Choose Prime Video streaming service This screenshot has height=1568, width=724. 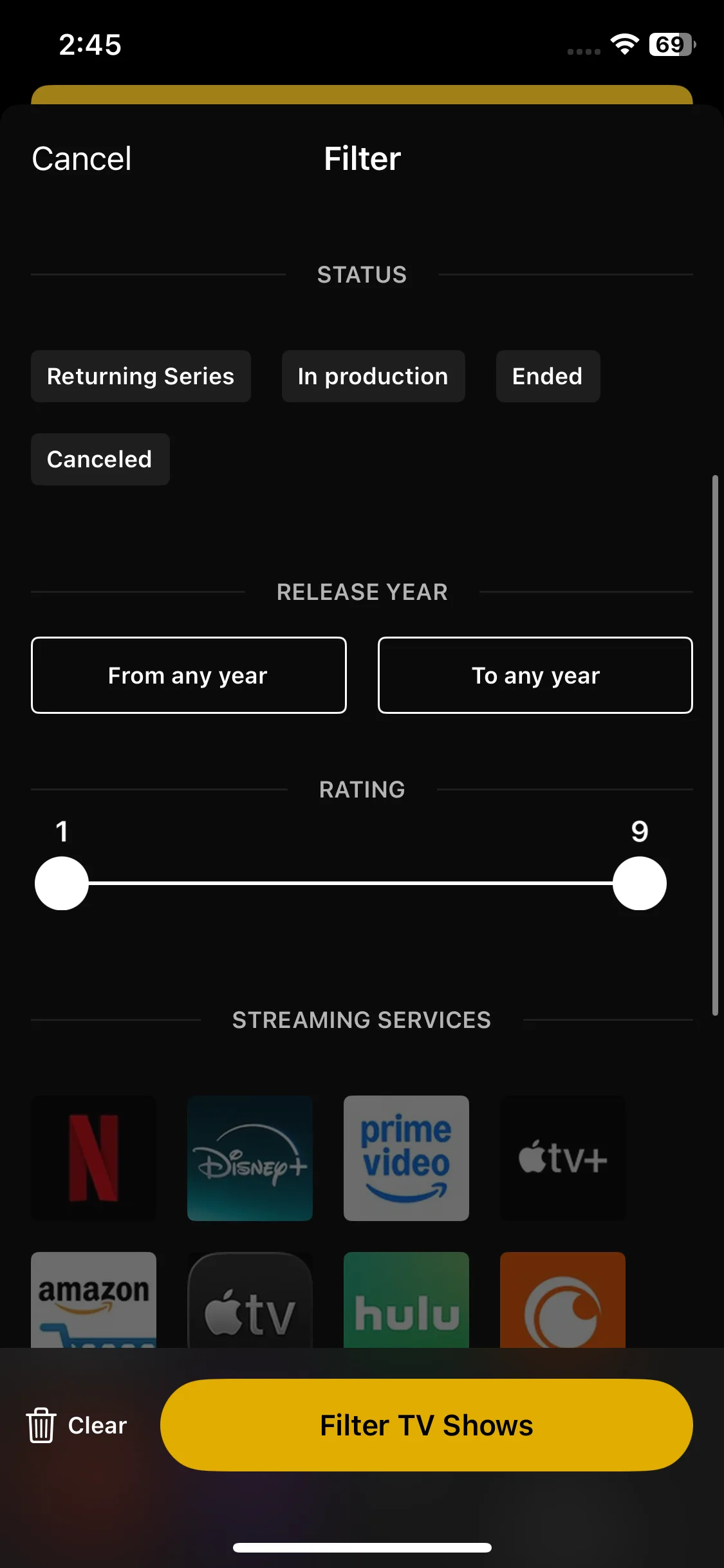click(406, 1158)
